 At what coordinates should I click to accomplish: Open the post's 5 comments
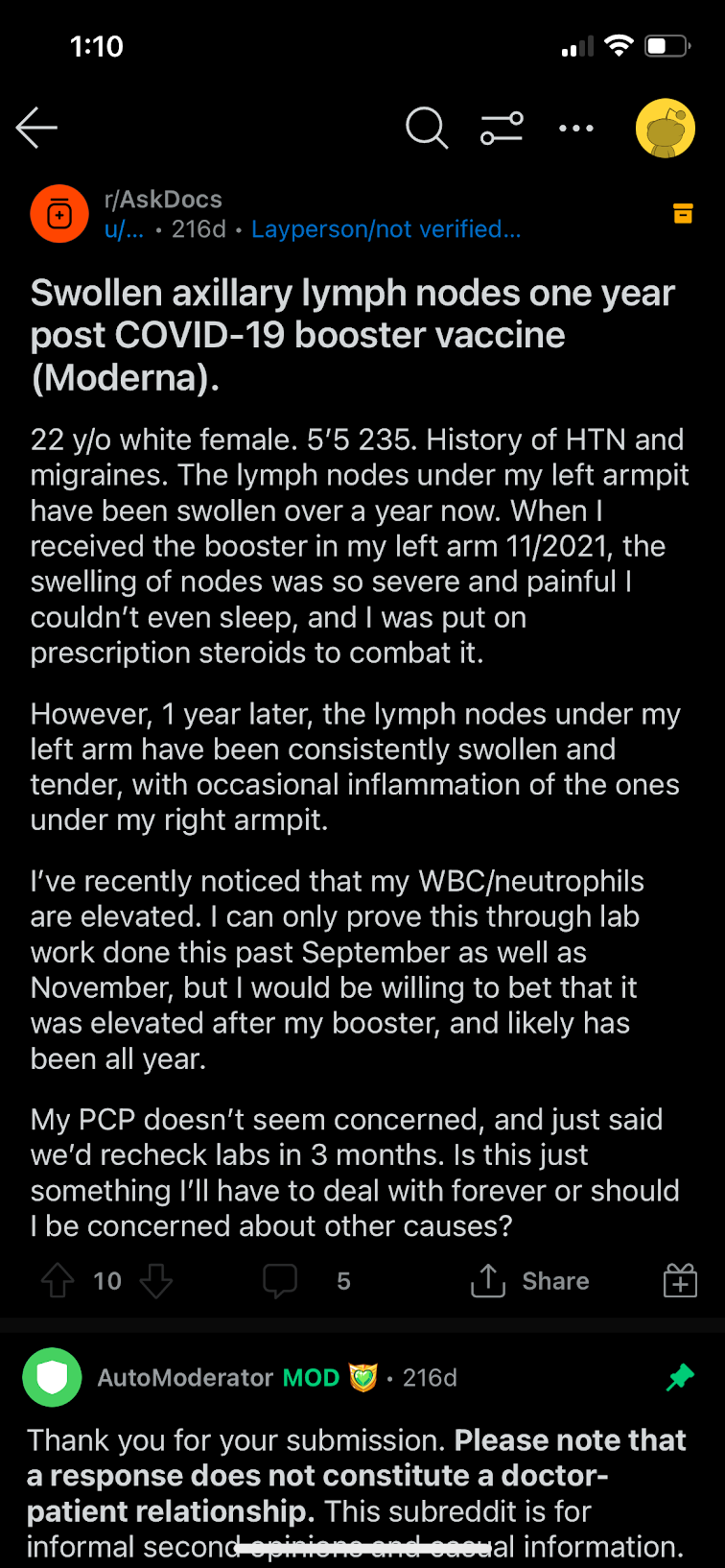tap(307, 1281)
